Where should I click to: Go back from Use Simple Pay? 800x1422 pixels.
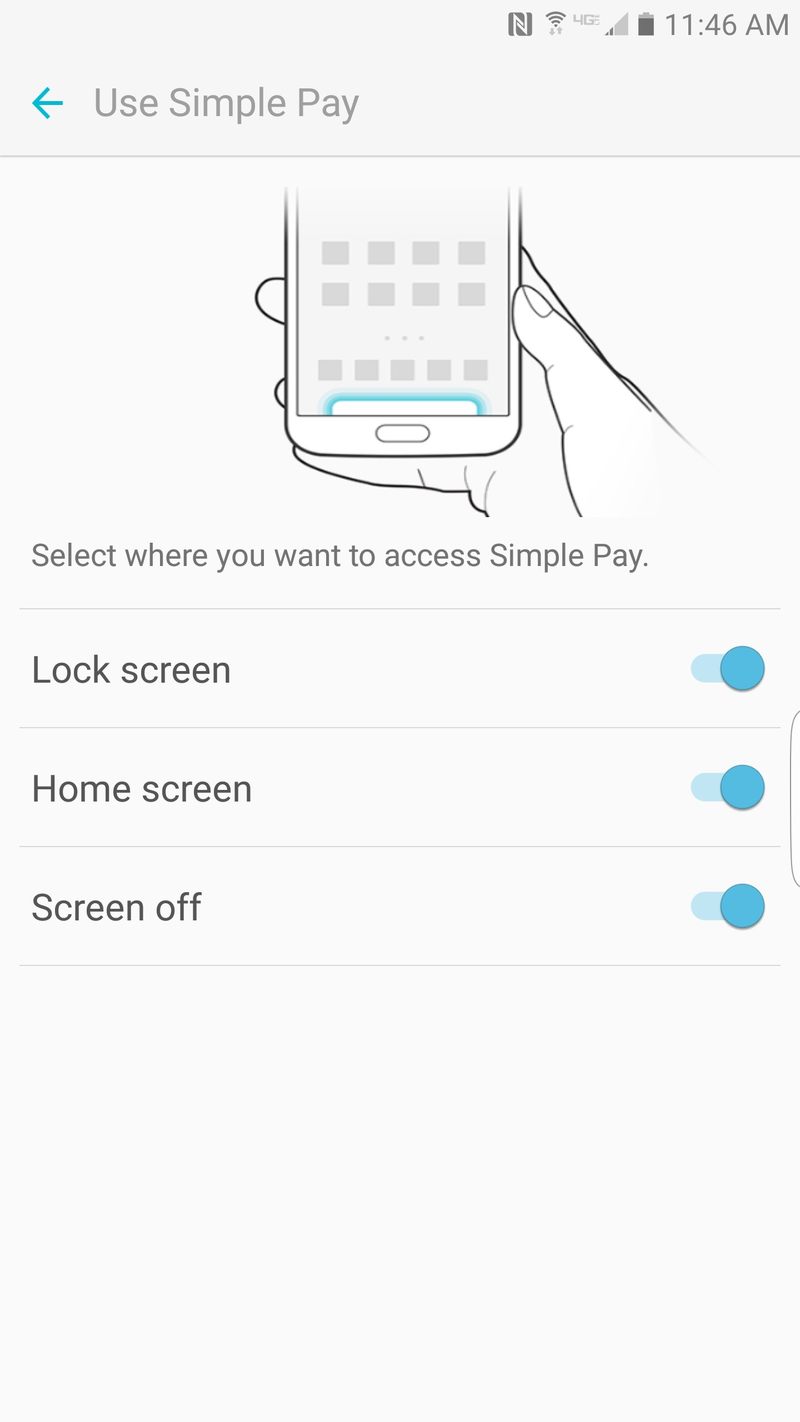[x=47, y=103]
